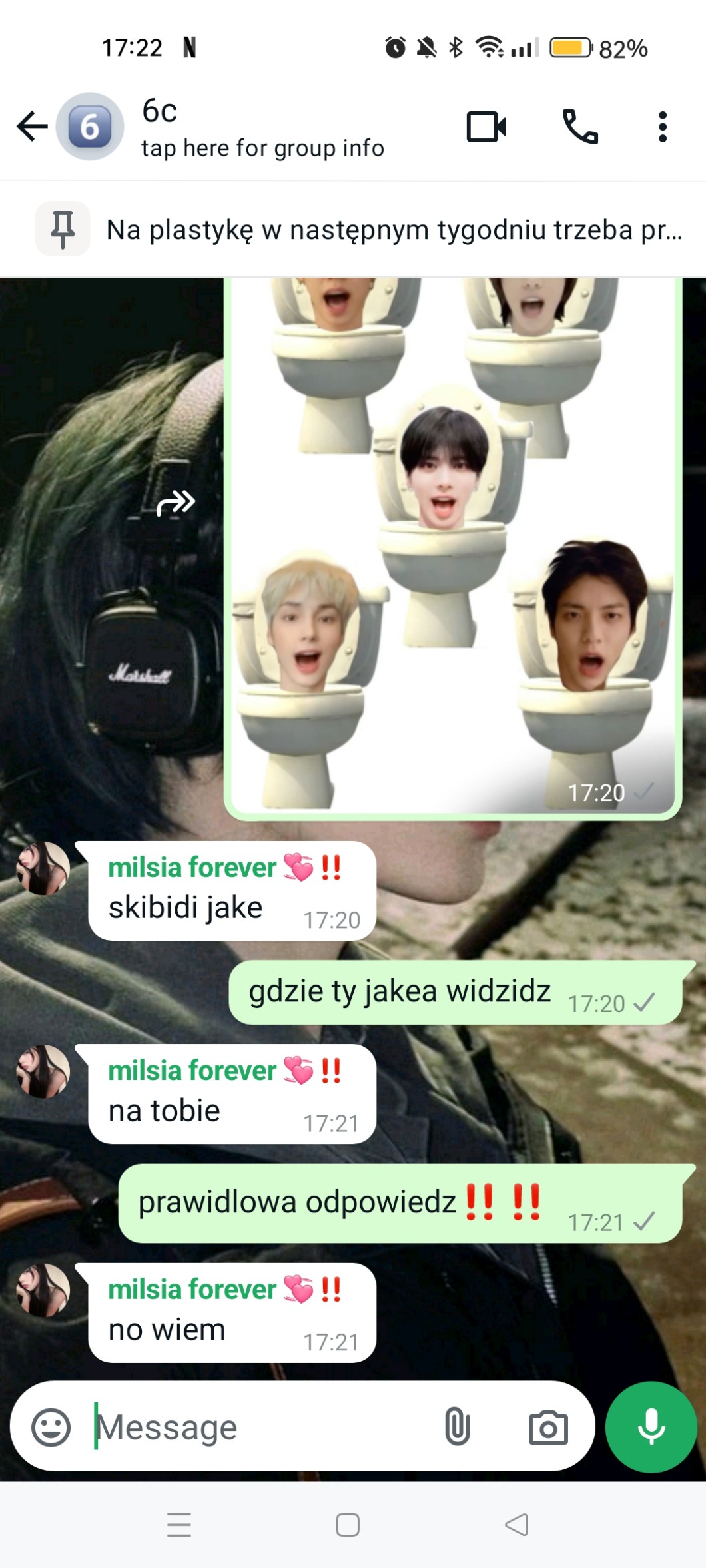Open 6c group info from the header

click(x=262, y=128)
